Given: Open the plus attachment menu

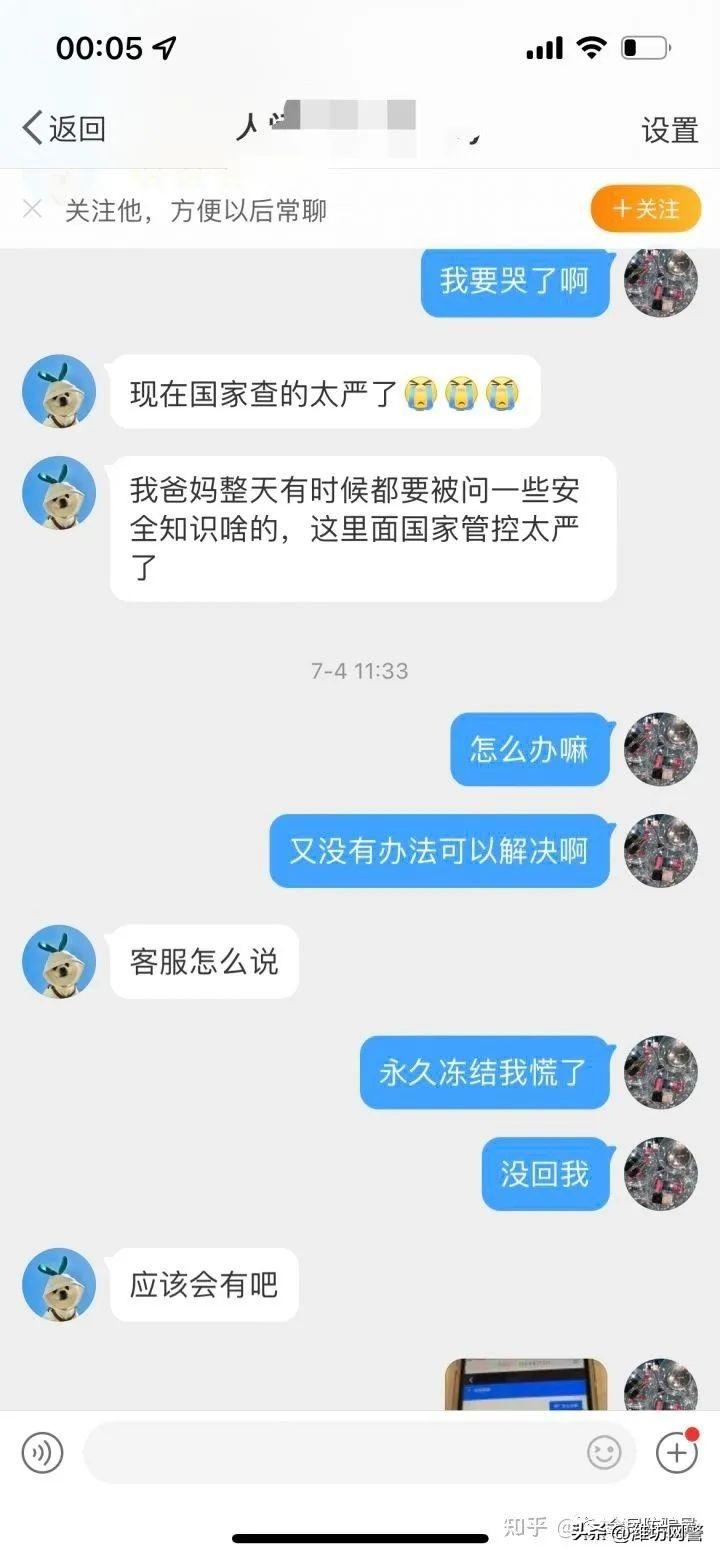Looking at the screenshot, I should click(677, 1452).
